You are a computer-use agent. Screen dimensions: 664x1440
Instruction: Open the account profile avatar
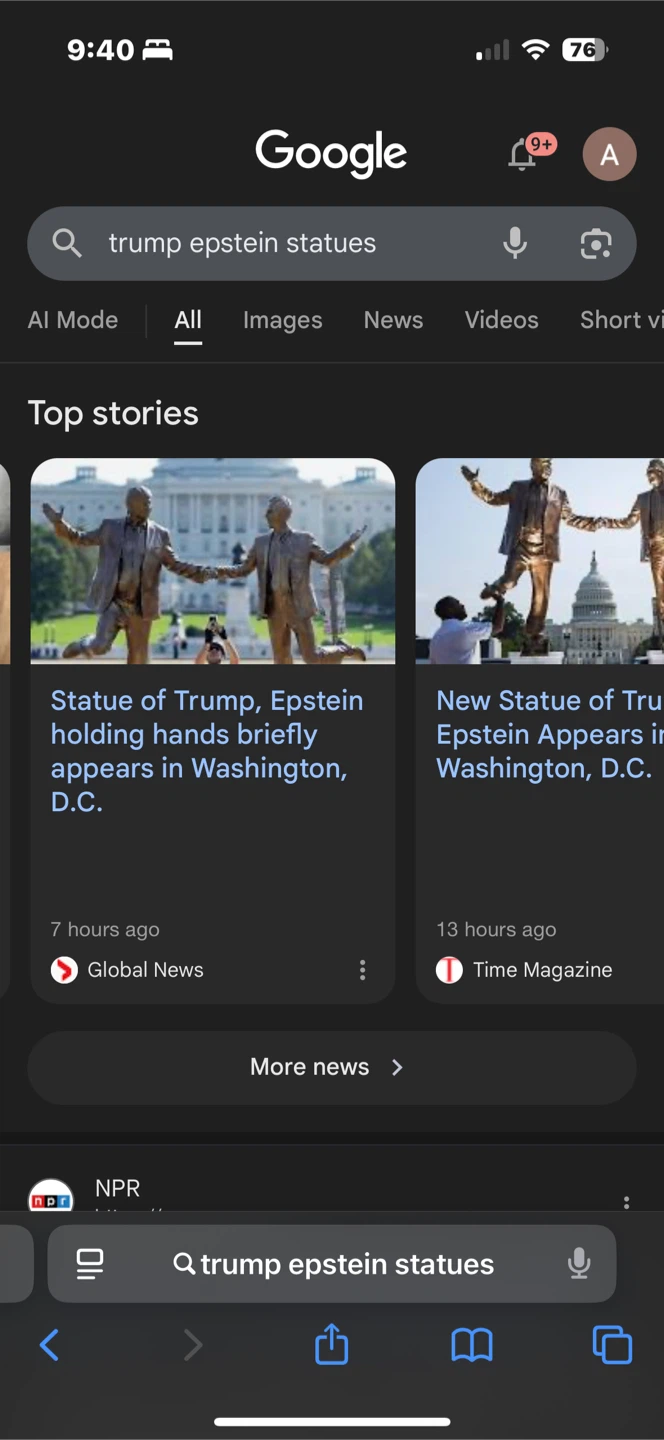coord(609,155)
